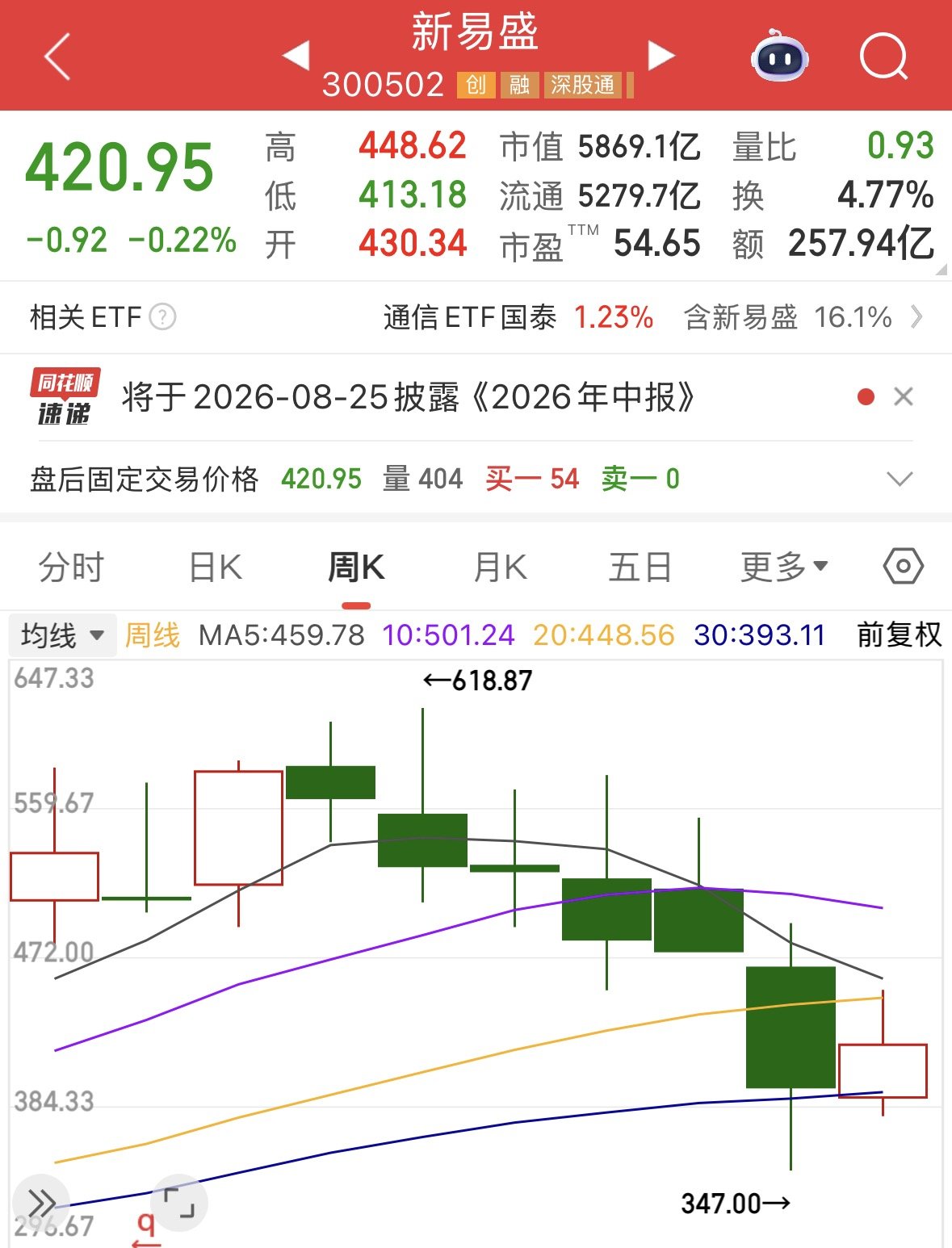Go back using the top-left arrow
952x1248 pixels.
(x=57, y=57)
